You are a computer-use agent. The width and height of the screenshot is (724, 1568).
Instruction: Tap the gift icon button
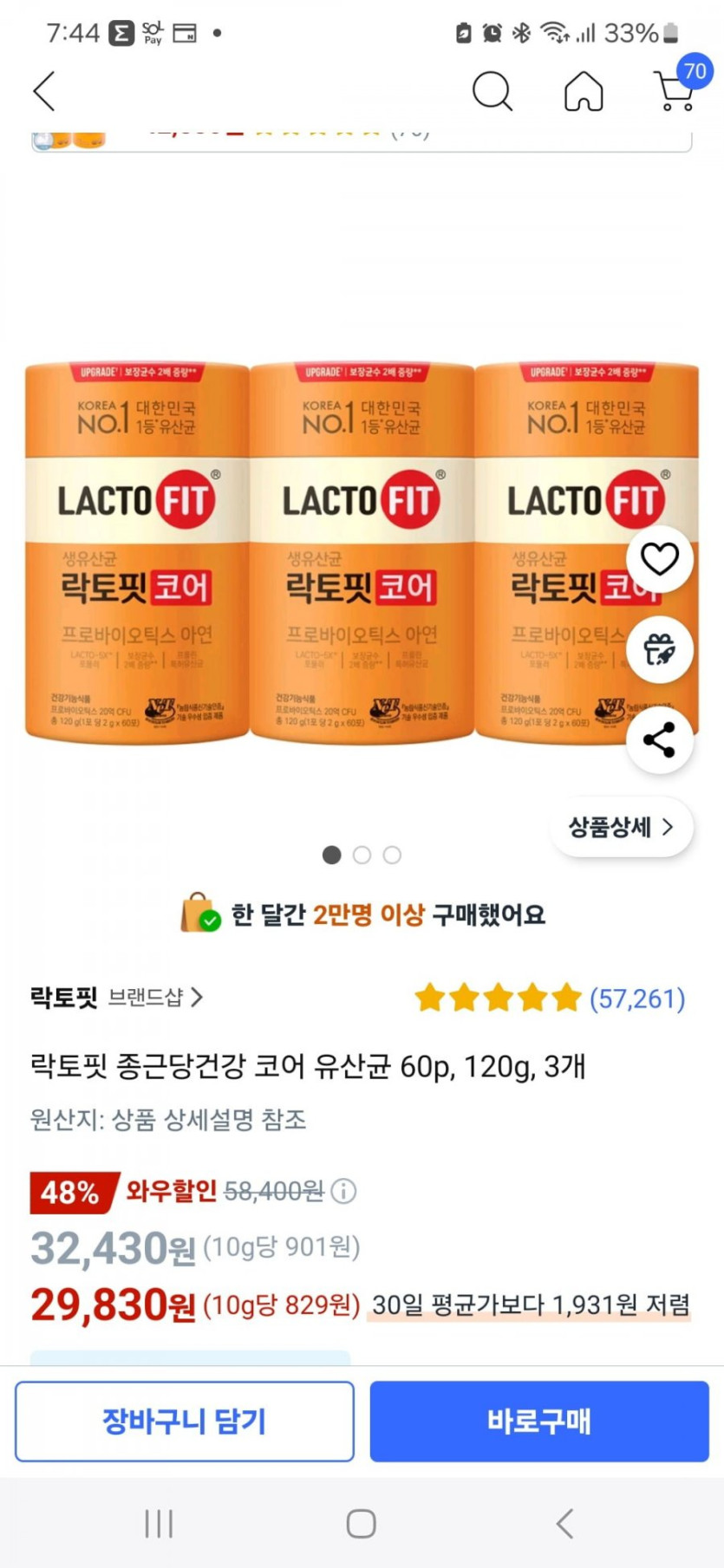click(x=659, y=649)
